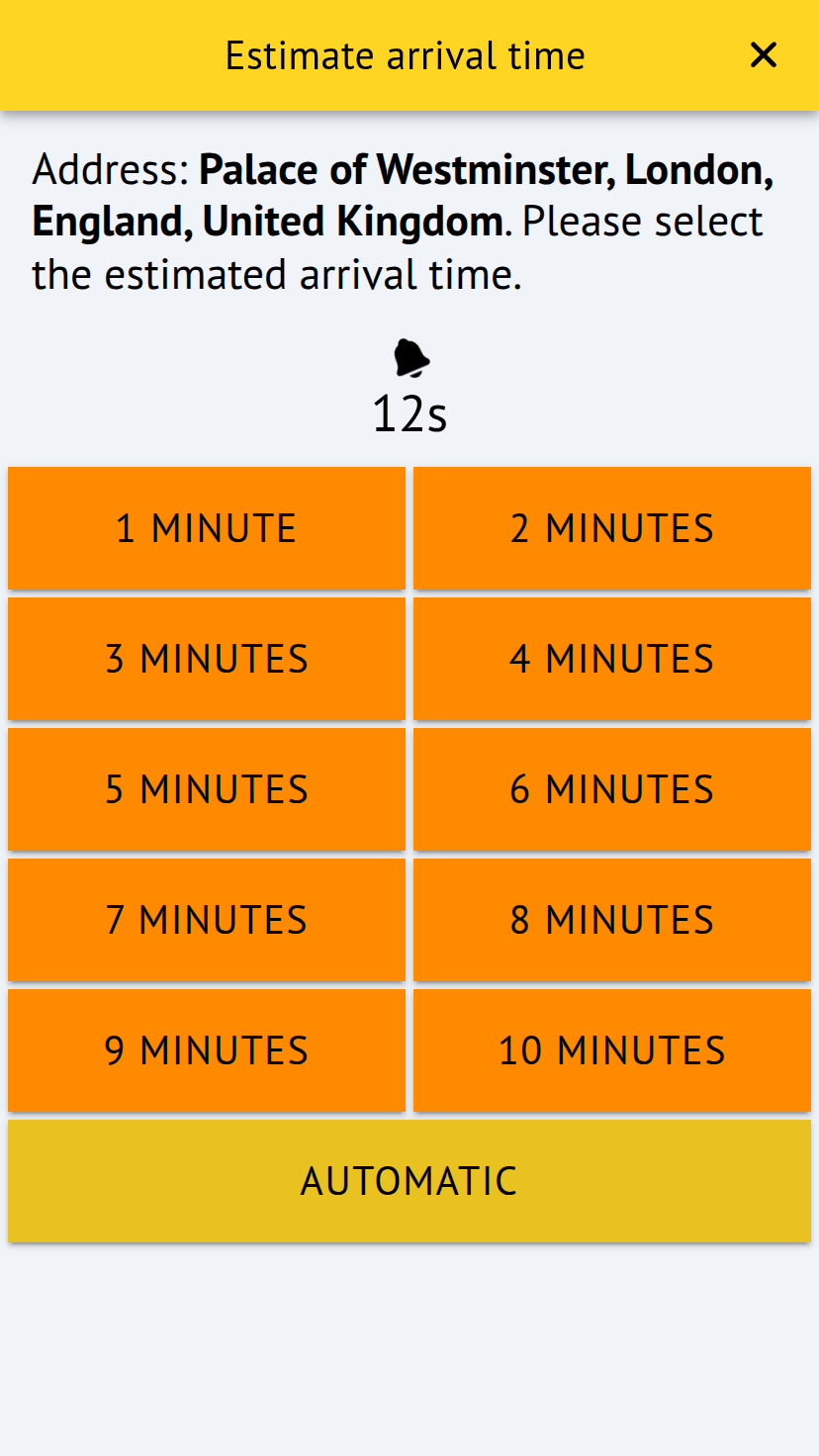The width and height of the screenshot is (819, 1456).
Task: Choose 6 minutes arrival estimate
Action: tap(612, 789)
